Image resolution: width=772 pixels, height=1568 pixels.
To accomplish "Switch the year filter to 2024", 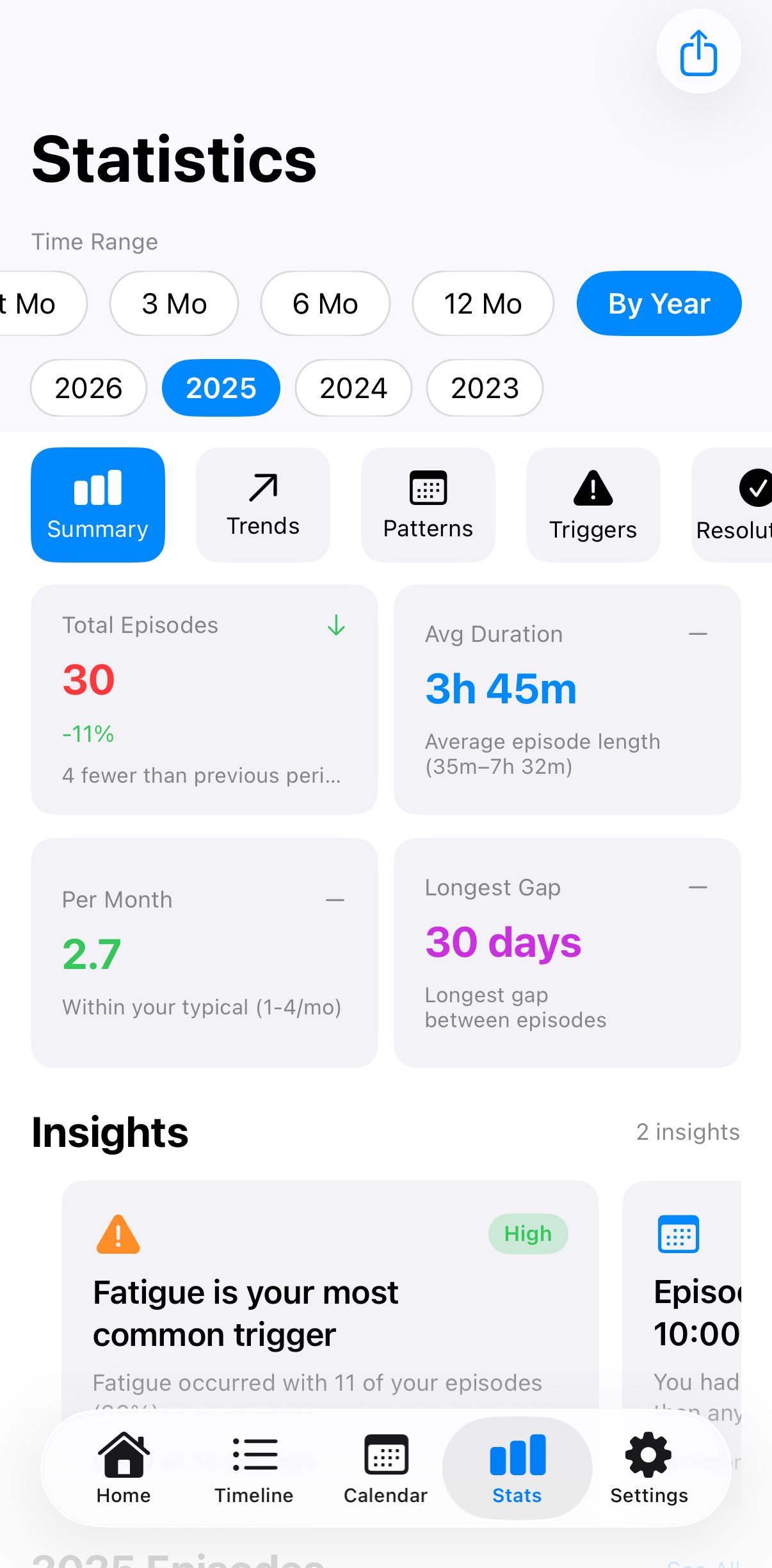I will [353, 388].
